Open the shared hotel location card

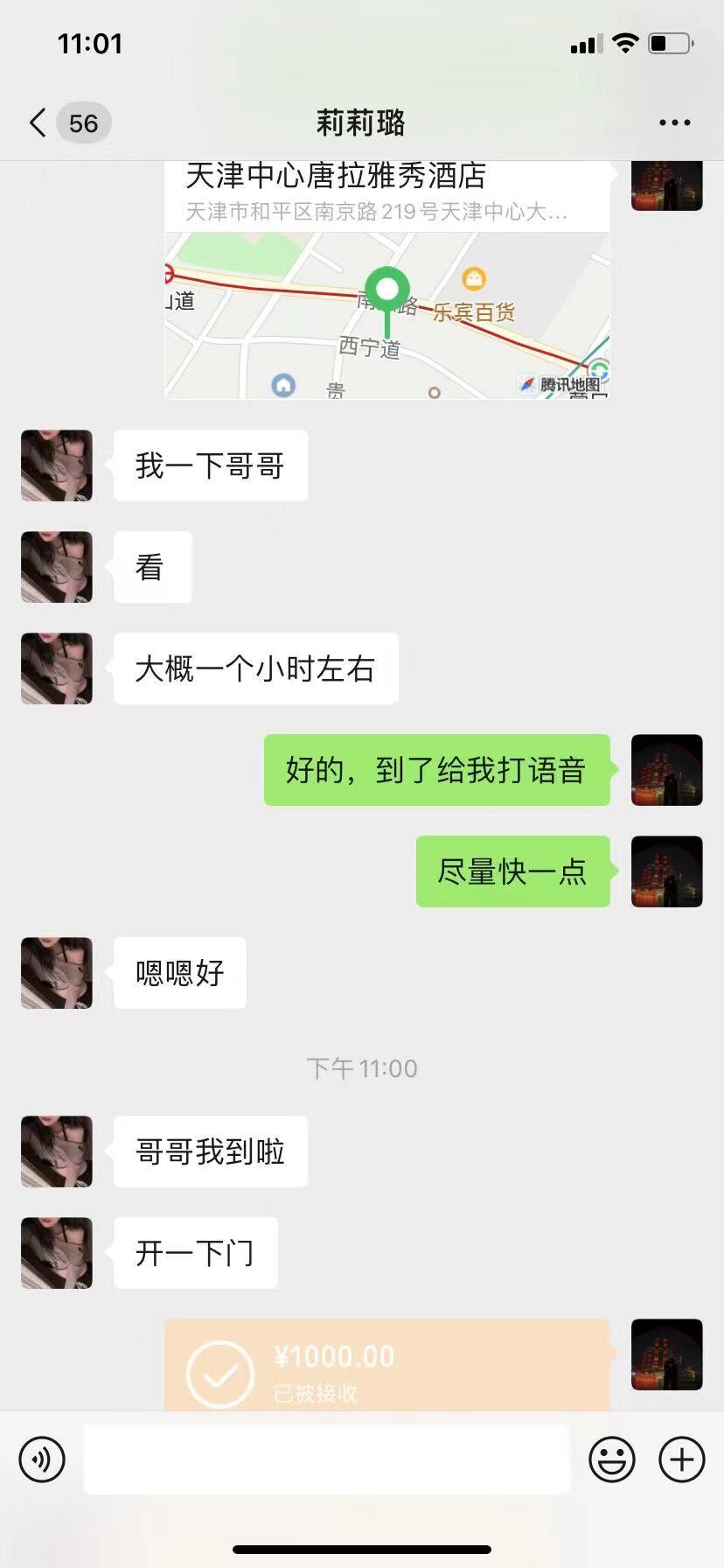pyautogui.click(x=386, y=280)
